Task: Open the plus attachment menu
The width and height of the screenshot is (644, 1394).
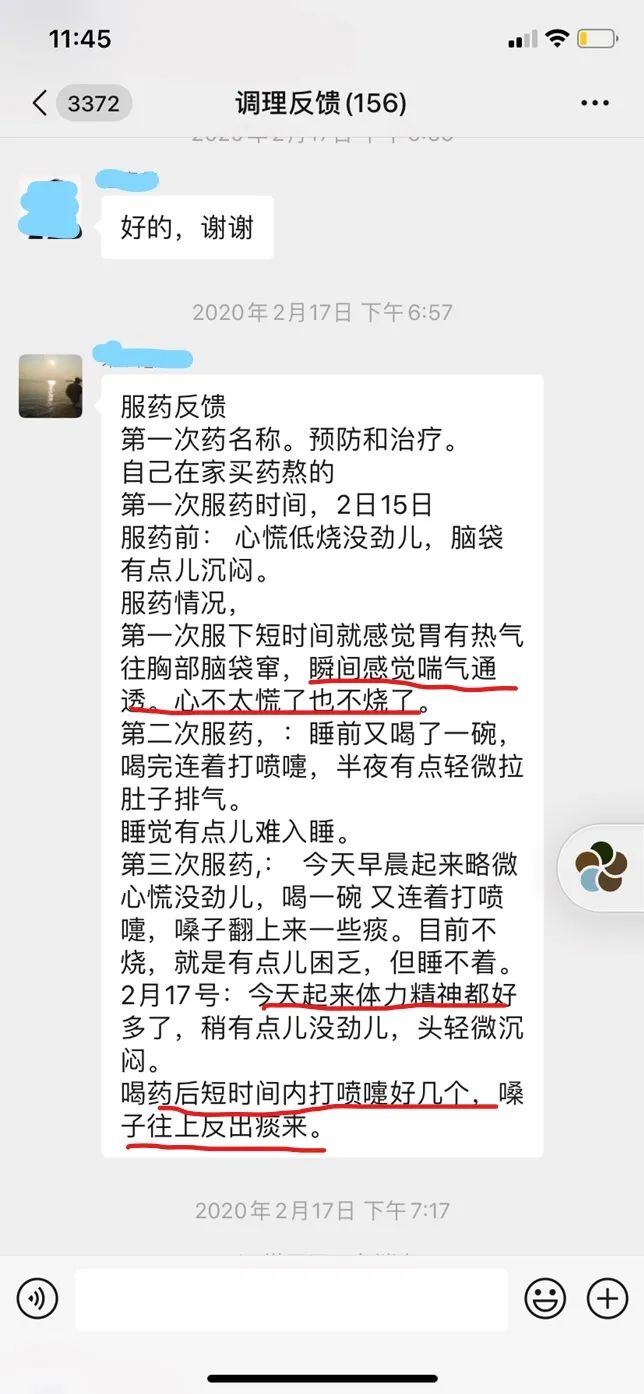Action: click(607, 1299)
